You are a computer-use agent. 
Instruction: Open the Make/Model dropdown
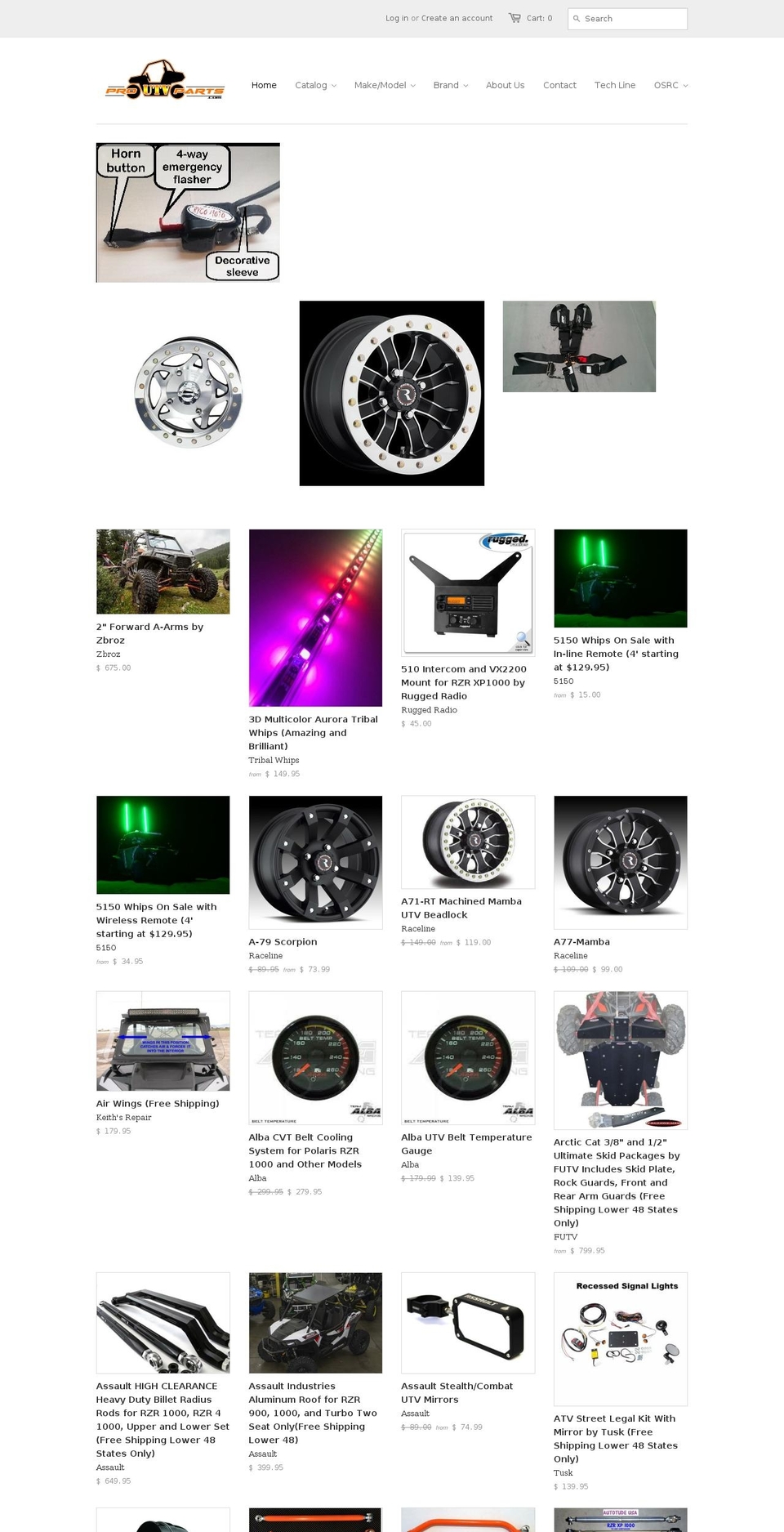click(x=384, y=85)
